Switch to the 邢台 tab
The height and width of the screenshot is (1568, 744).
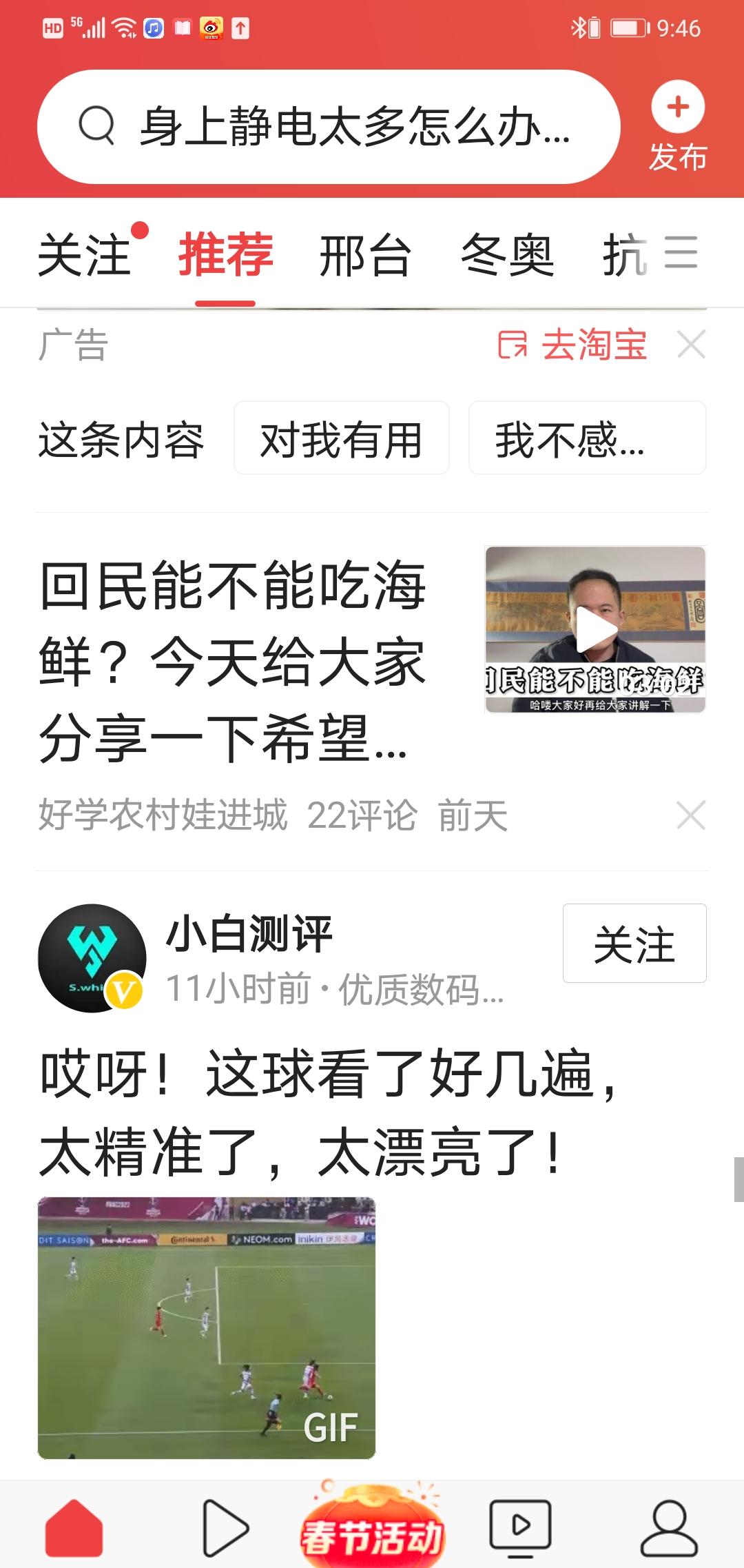[365, 255]
